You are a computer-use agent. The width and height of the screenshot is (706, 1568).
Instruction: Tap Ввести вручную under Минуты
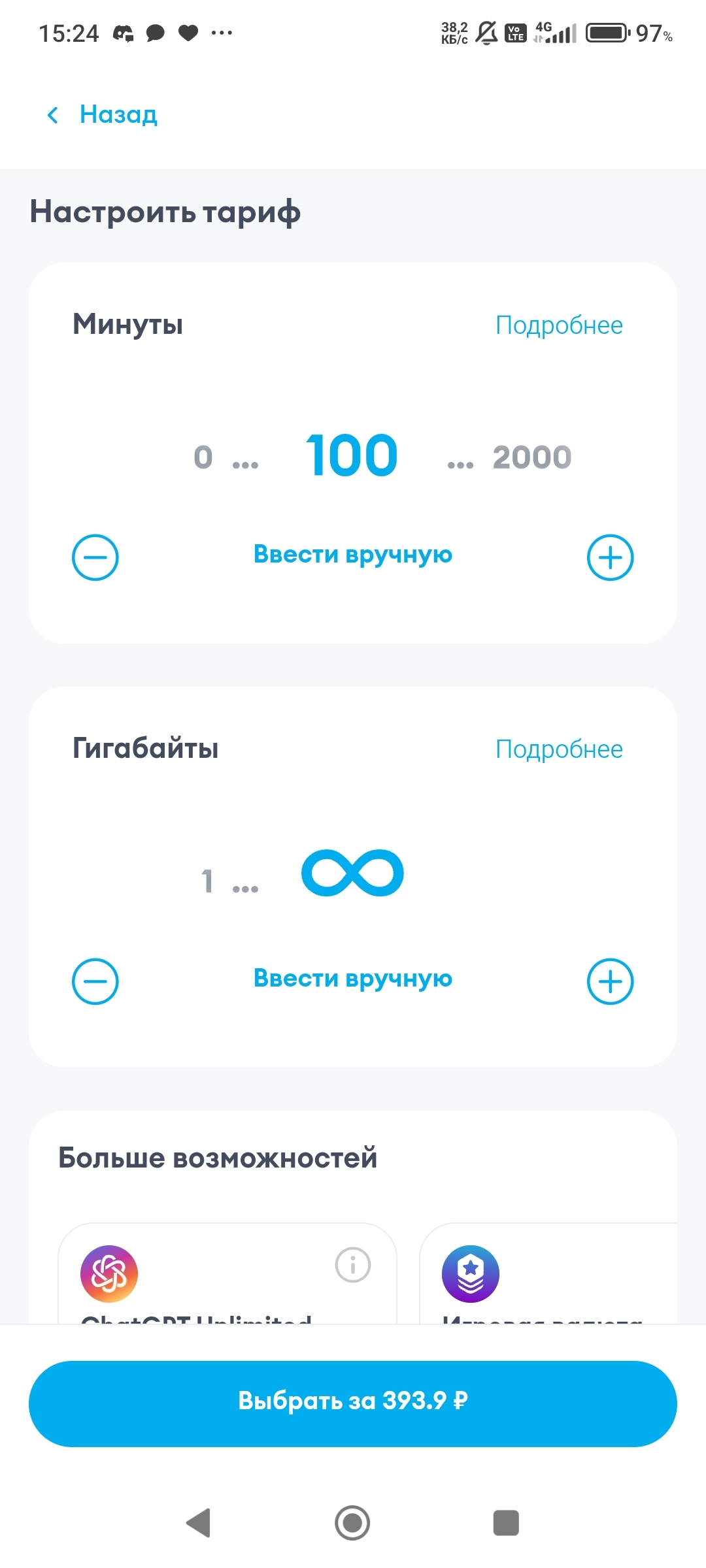[x=353, y=555]
